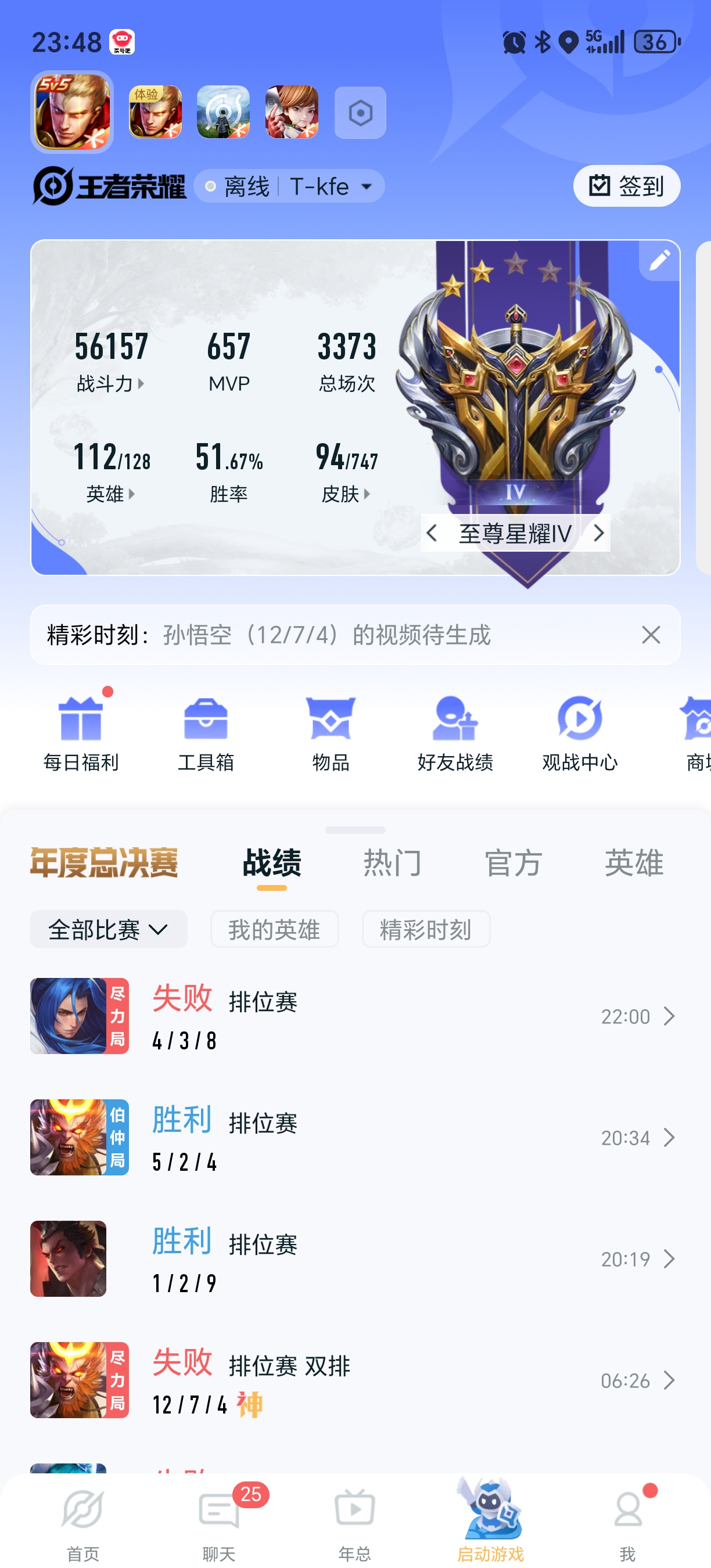Switch to the 热门 tab
Viewport: 711px width, 1568px height.
tap(393, 862)
